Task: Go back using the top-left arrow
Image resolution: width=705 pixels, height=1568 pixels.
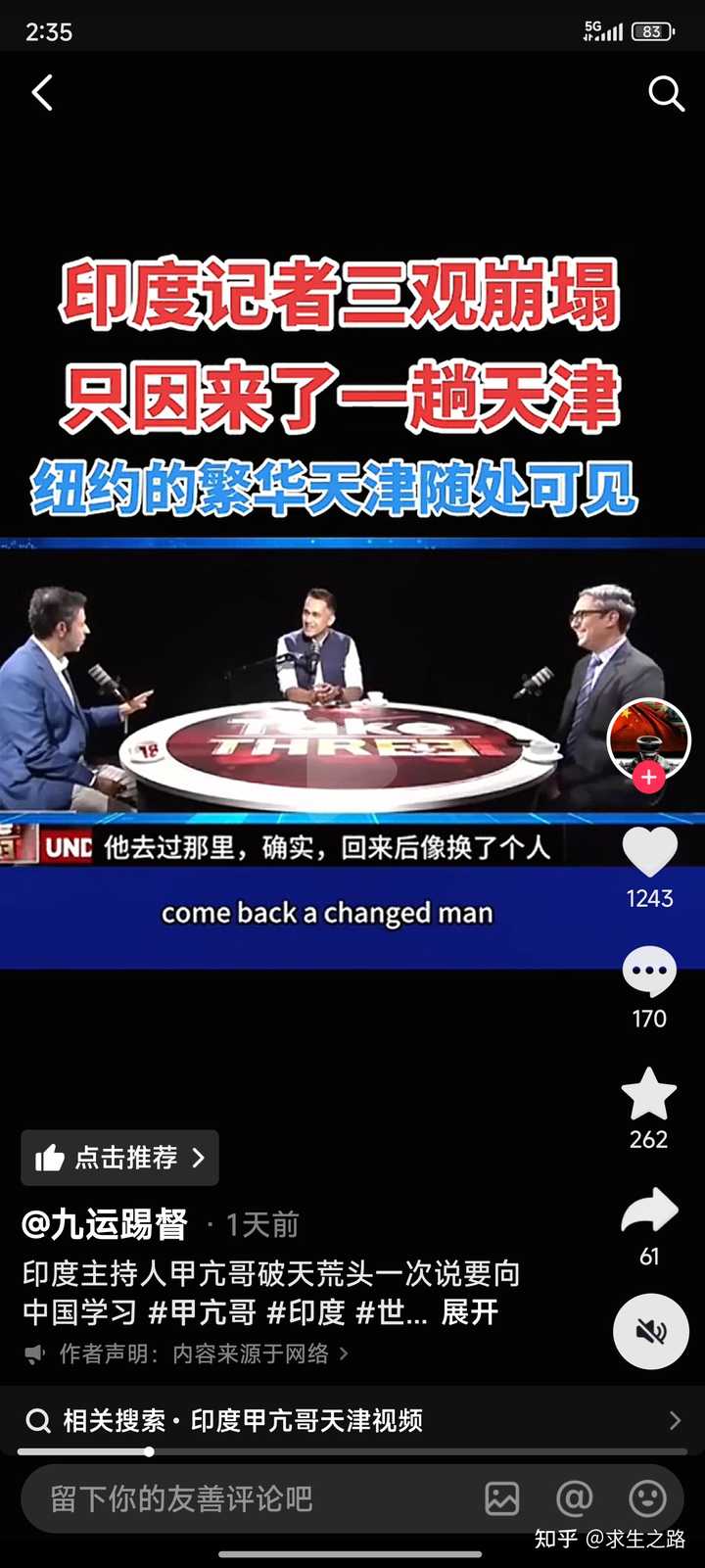Action: click(42, 94)
